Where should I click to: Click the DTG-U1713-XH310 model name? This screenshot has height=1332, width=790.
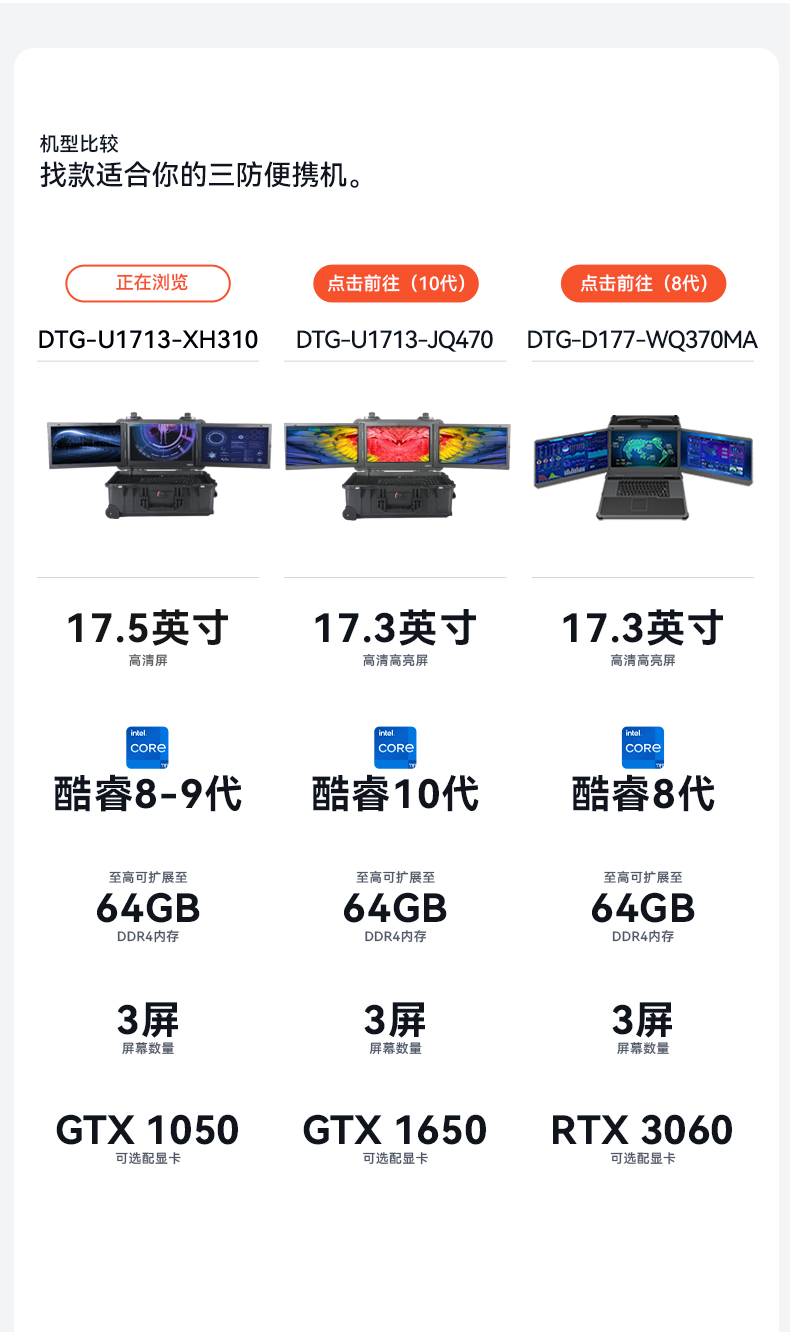pyautogui.click(x=148, y=340)
